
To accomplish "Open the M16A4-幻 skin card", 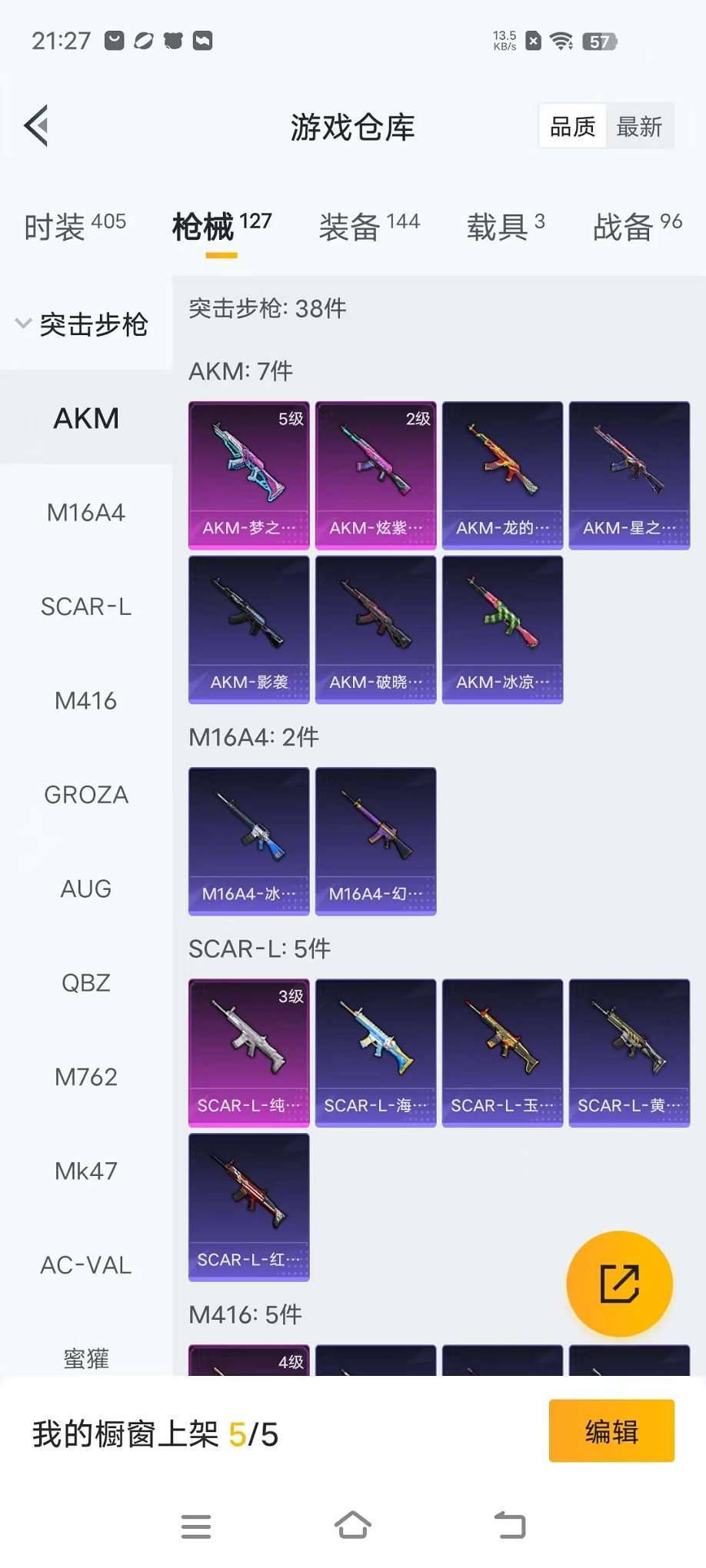I will 375,840.
